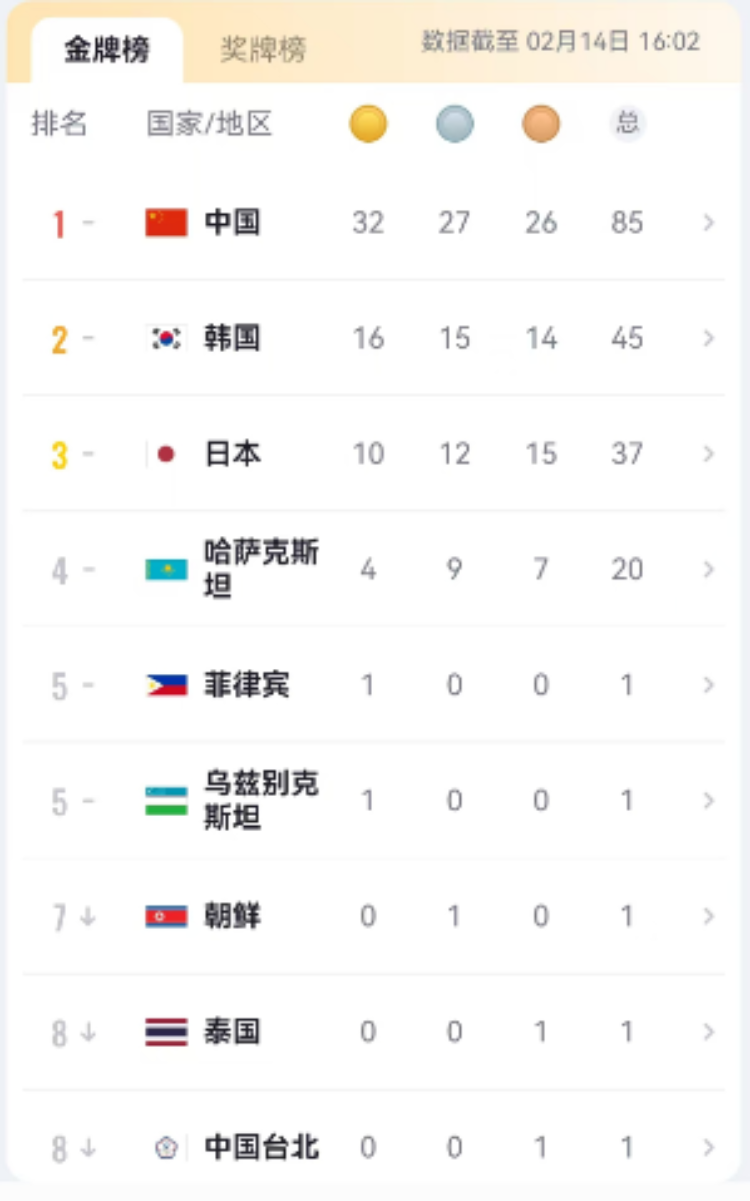View 日本 medal details
750x1201 pixels.
pyautogui.click(x=373, y=454)
